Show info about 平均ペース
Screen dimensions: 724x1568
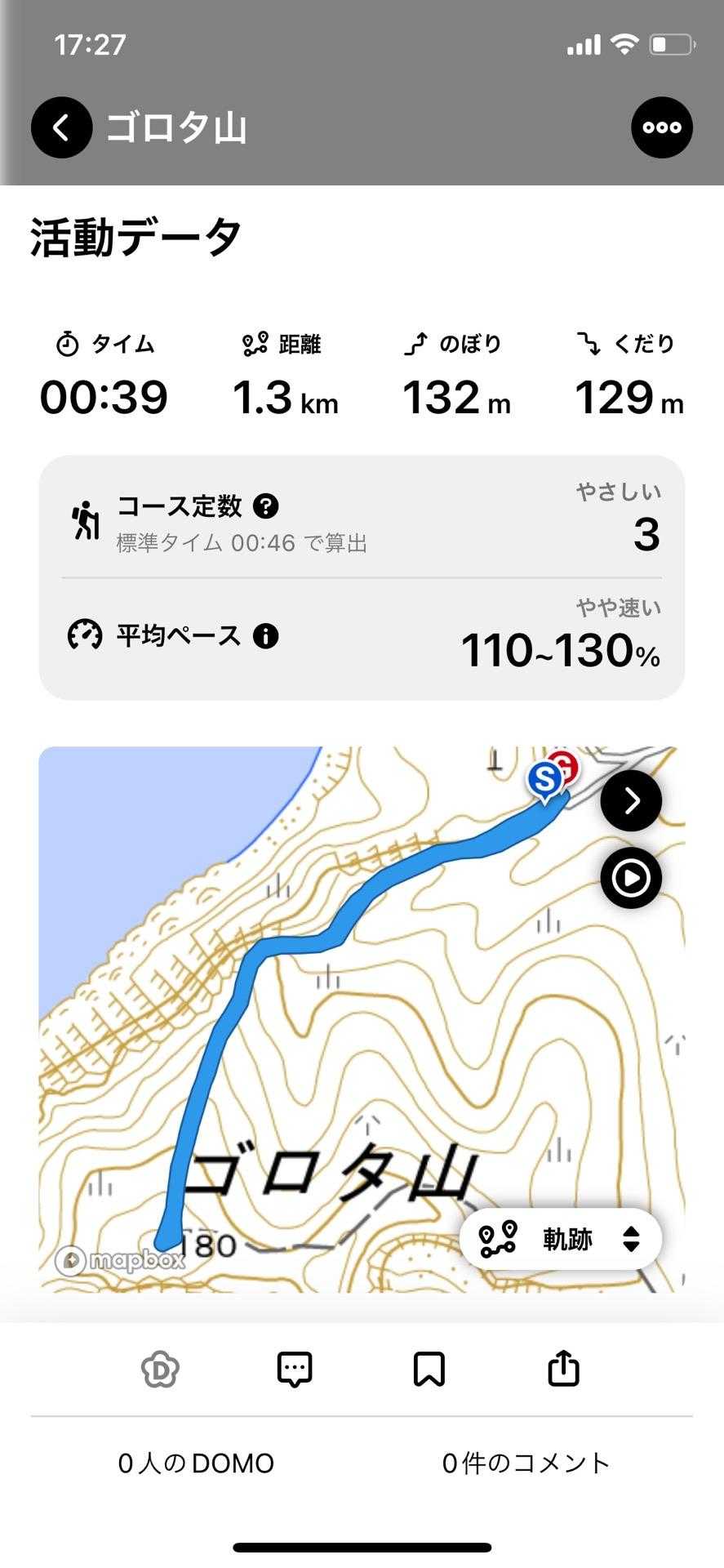pyautogui.click(x=266, y=635)
